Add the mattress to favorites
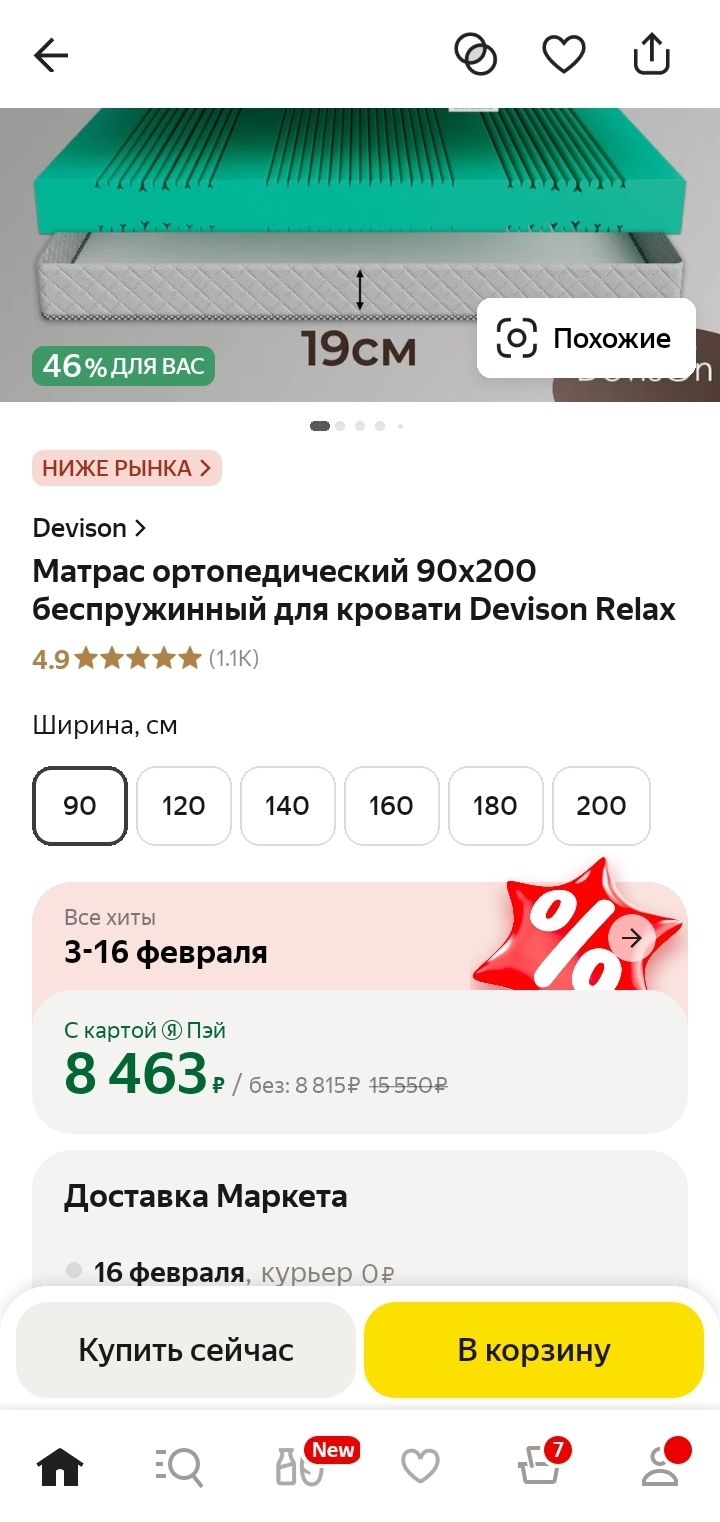The width and height of the screenshot is (720, 1522). (x=563, y=54)
